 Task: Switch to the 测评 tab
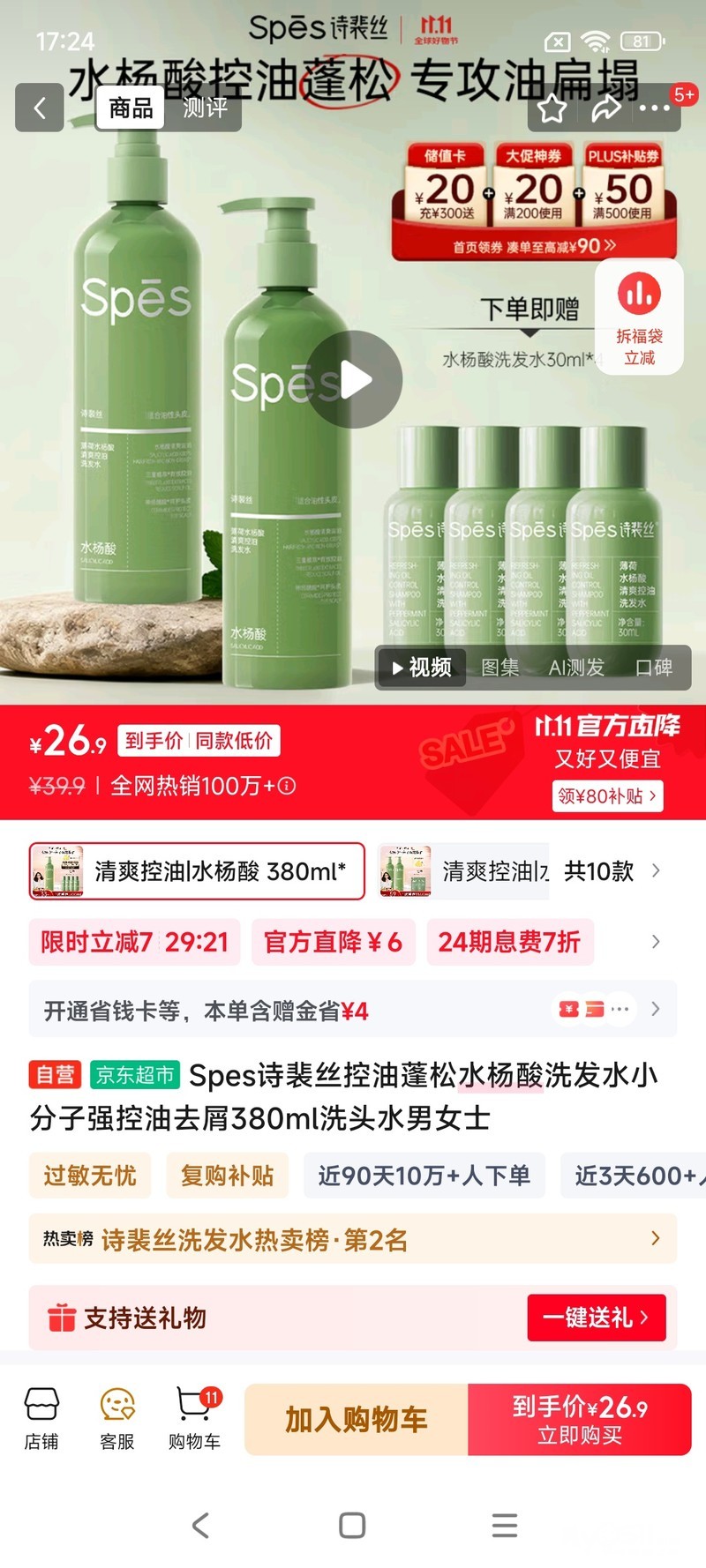tap(205, 108)
